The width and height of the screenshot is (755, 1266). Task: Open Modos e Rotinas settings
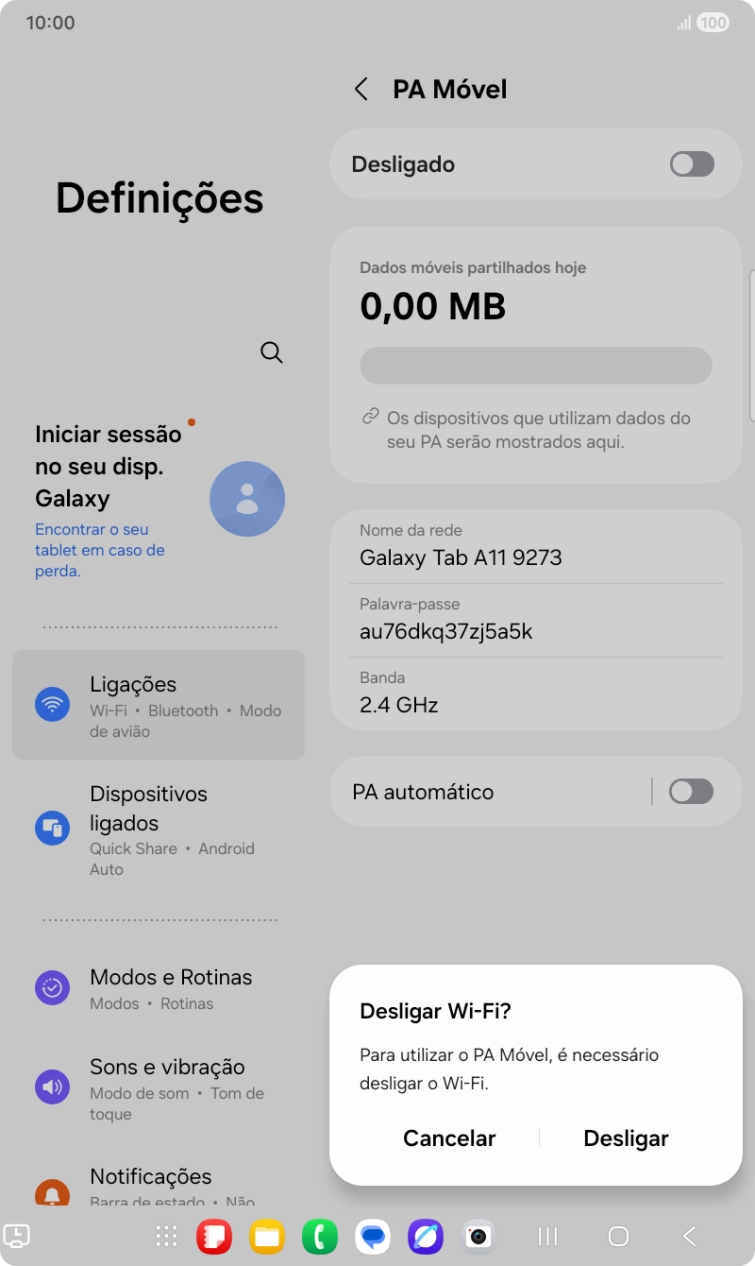(158, 988)
